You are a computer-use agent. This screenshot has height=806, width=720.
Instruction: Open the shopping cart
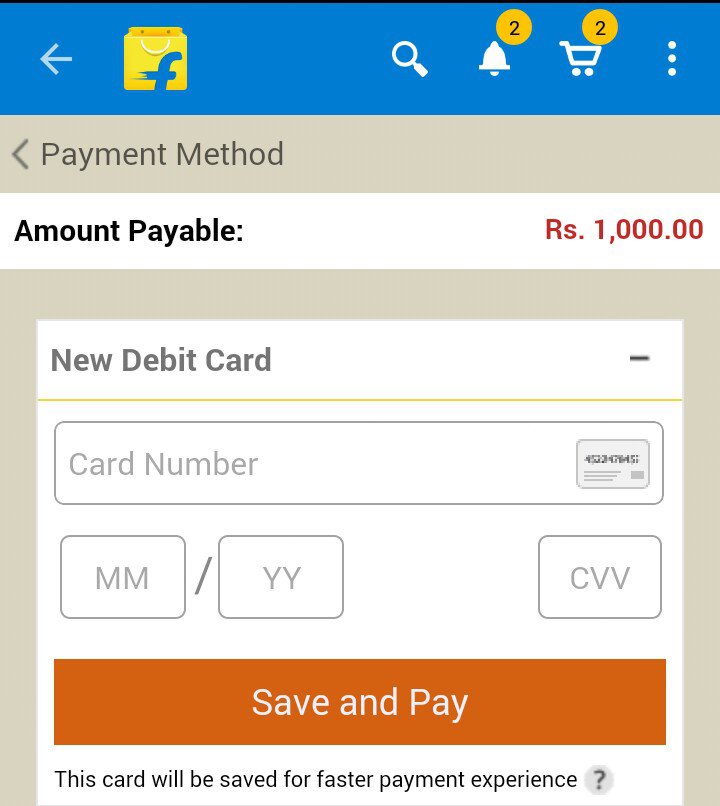pyautogui.click(x=581, y=59)
